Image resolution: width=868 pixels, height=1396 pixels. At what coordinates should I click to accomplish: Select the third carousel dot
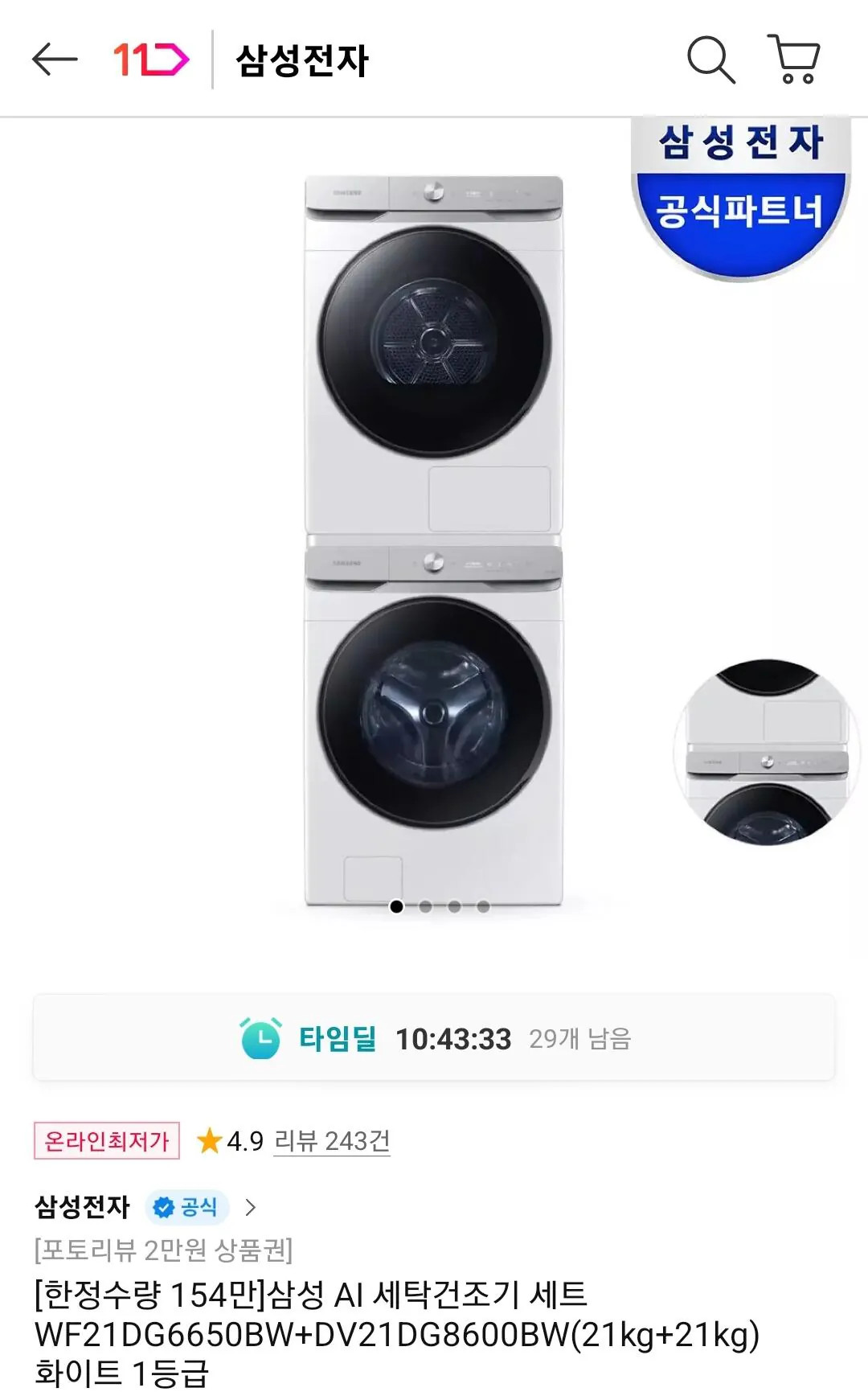(455, 907)
